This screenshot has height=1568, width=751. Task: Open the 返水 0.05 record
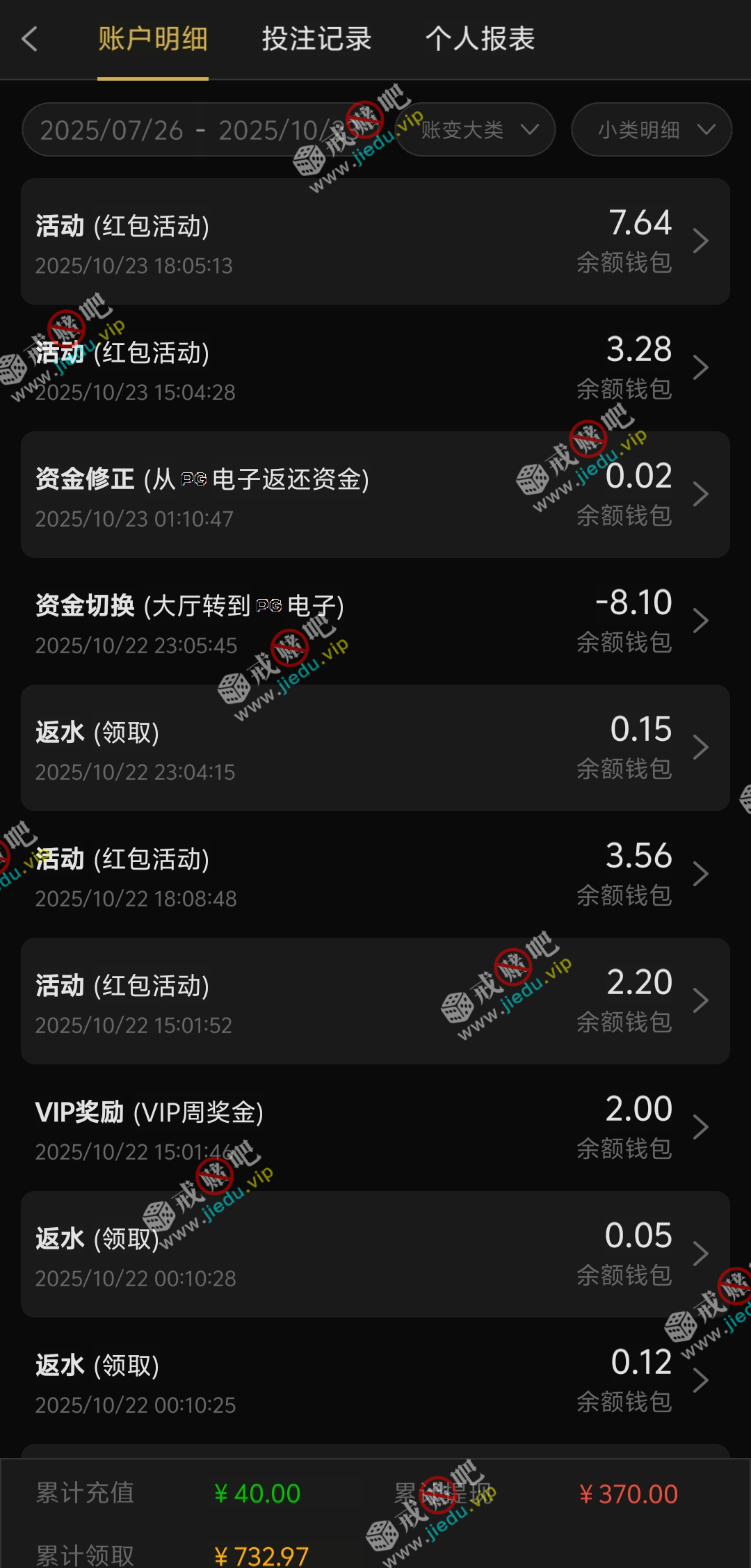(375, 1254)
